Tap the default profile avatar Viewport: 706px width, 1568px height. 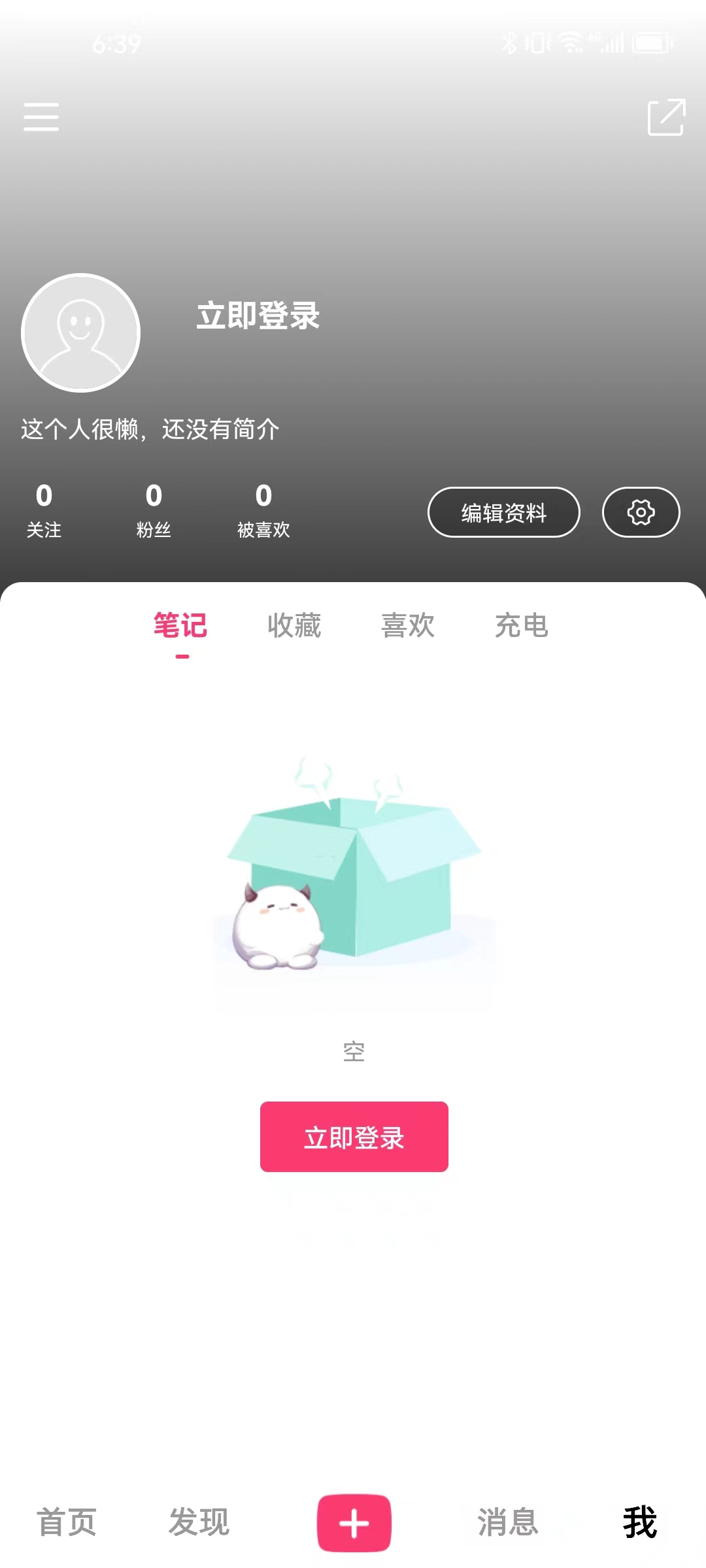click(81, 333)
